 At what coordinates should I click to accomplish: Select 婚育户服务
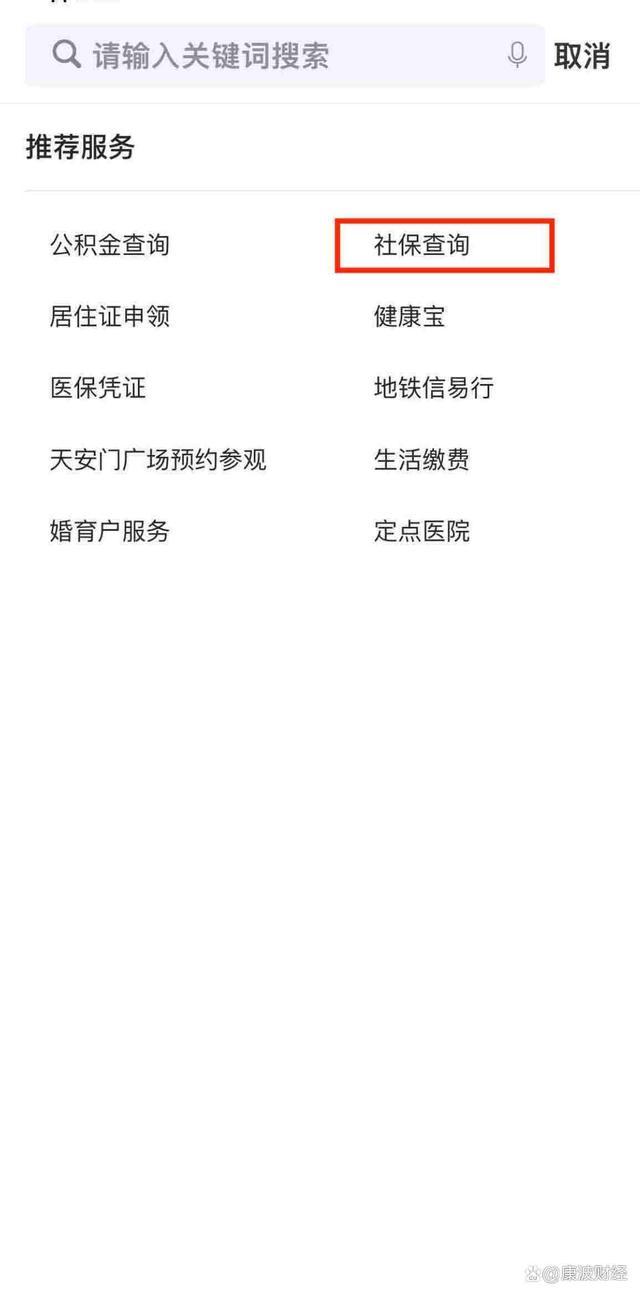pyautogui.click(x=110, y=531)
